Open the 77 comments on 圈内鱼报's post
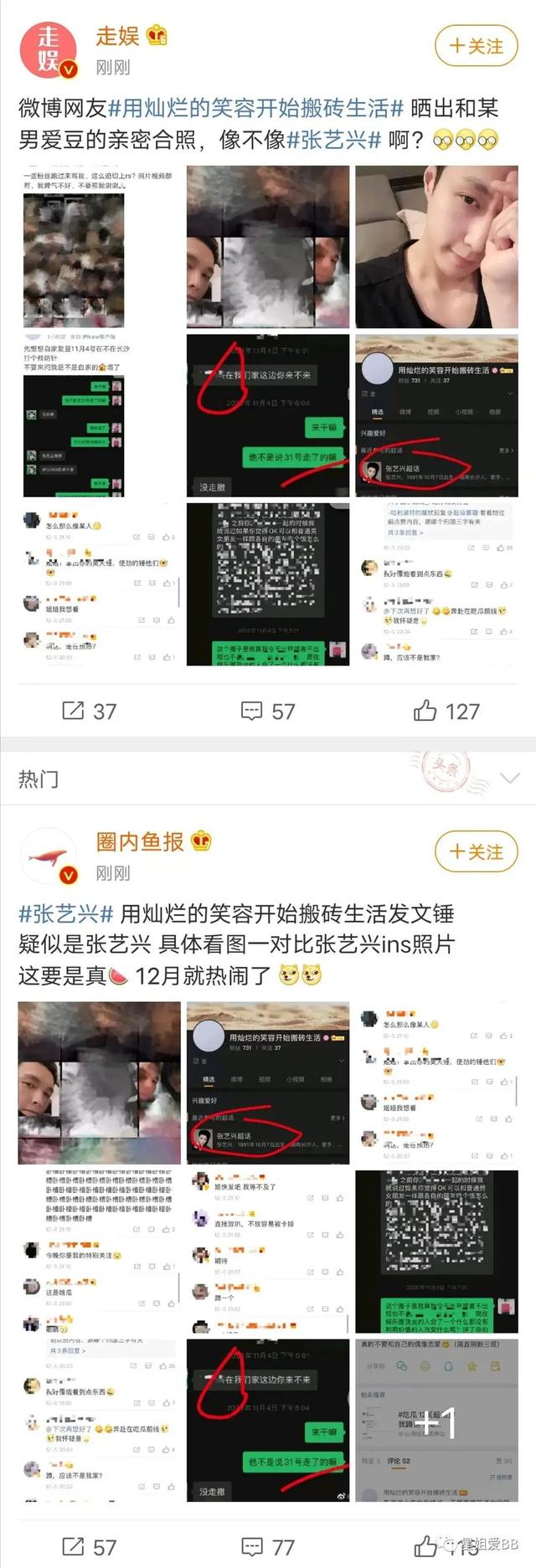Viewport: 536px width, 1568px height. pos(268,1547)
